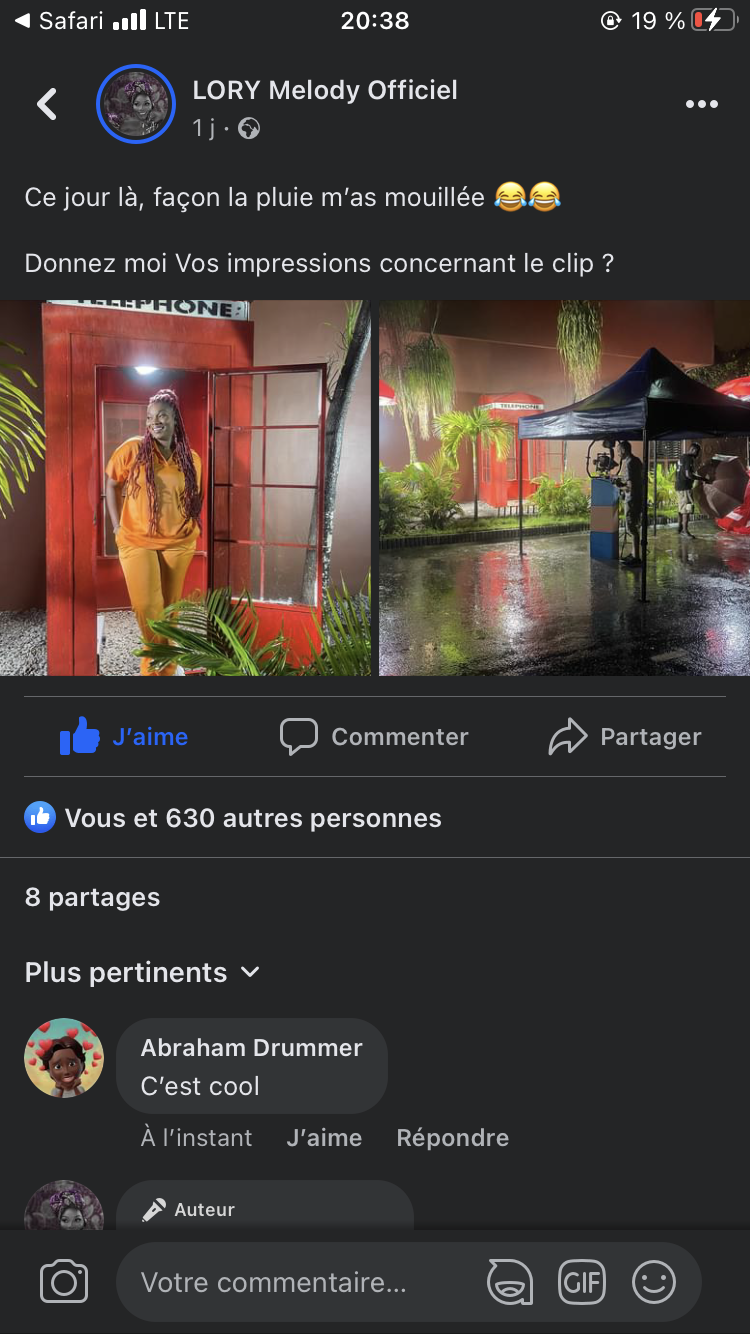The width and height of the screenshot is (750, 1334).
Task: Go back using the arrow icon
Action: (47, 104)
